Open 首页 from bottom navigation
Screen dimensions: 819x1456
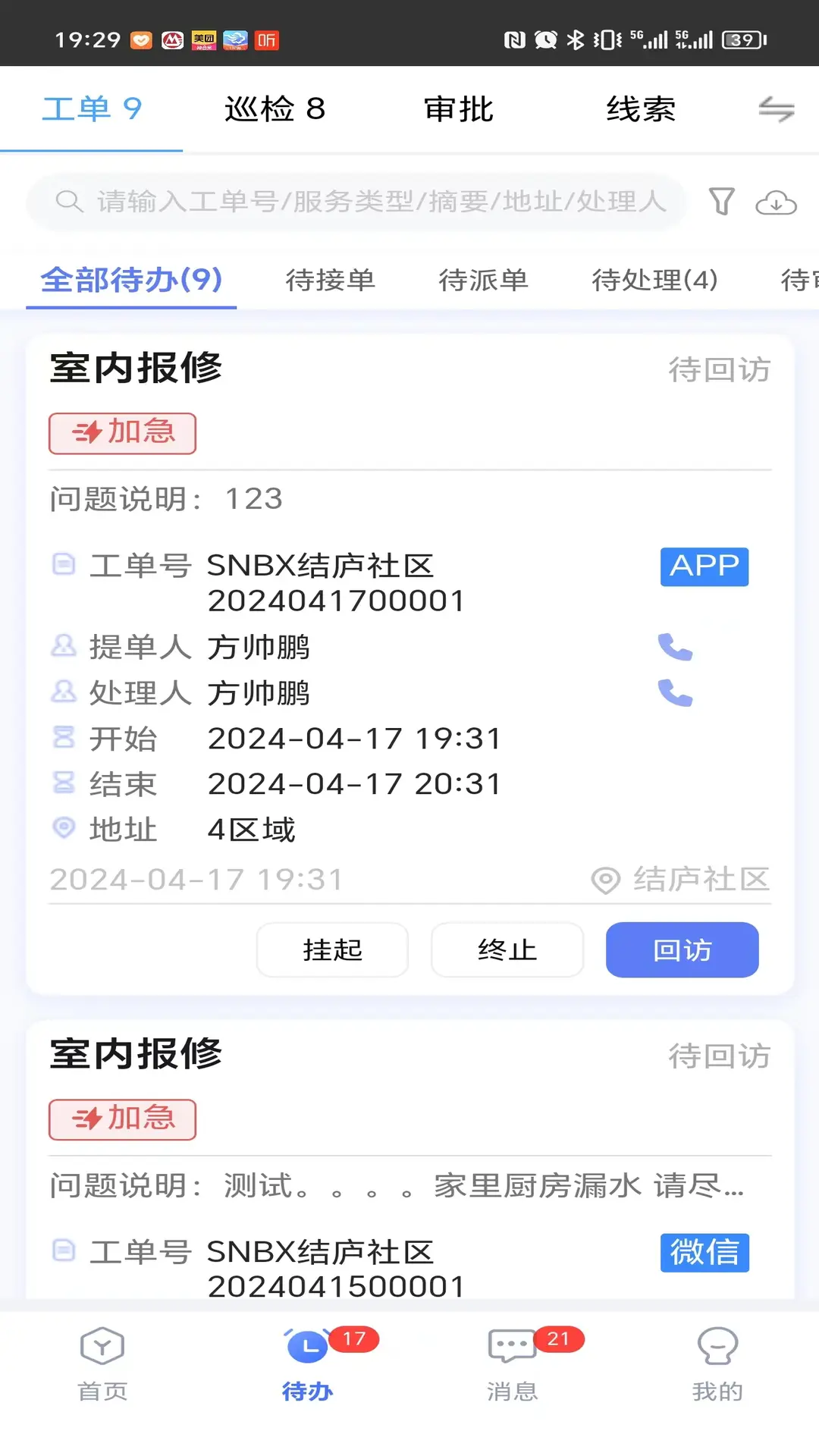click(x=102, y=1361)
